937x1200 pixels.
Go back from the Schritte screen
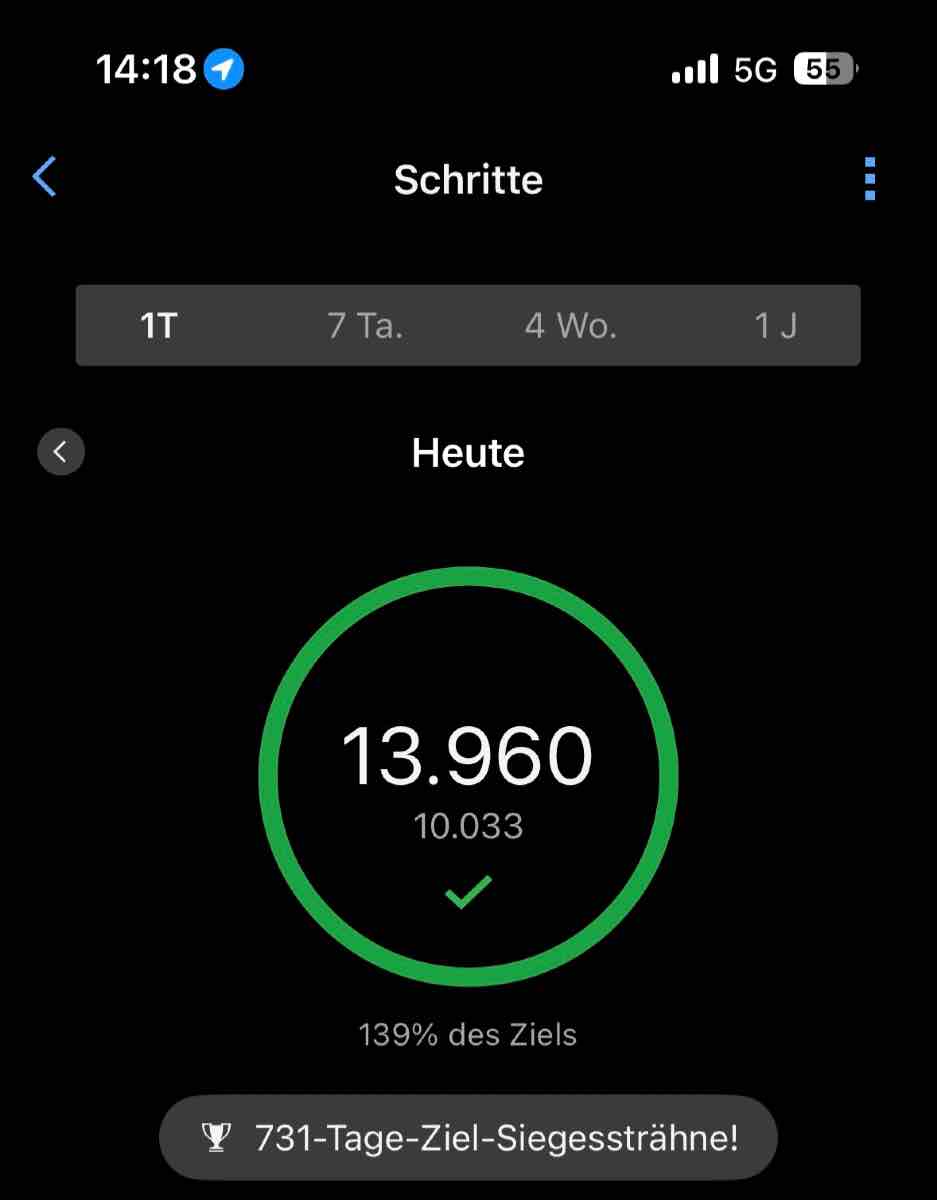pos(45,178)
